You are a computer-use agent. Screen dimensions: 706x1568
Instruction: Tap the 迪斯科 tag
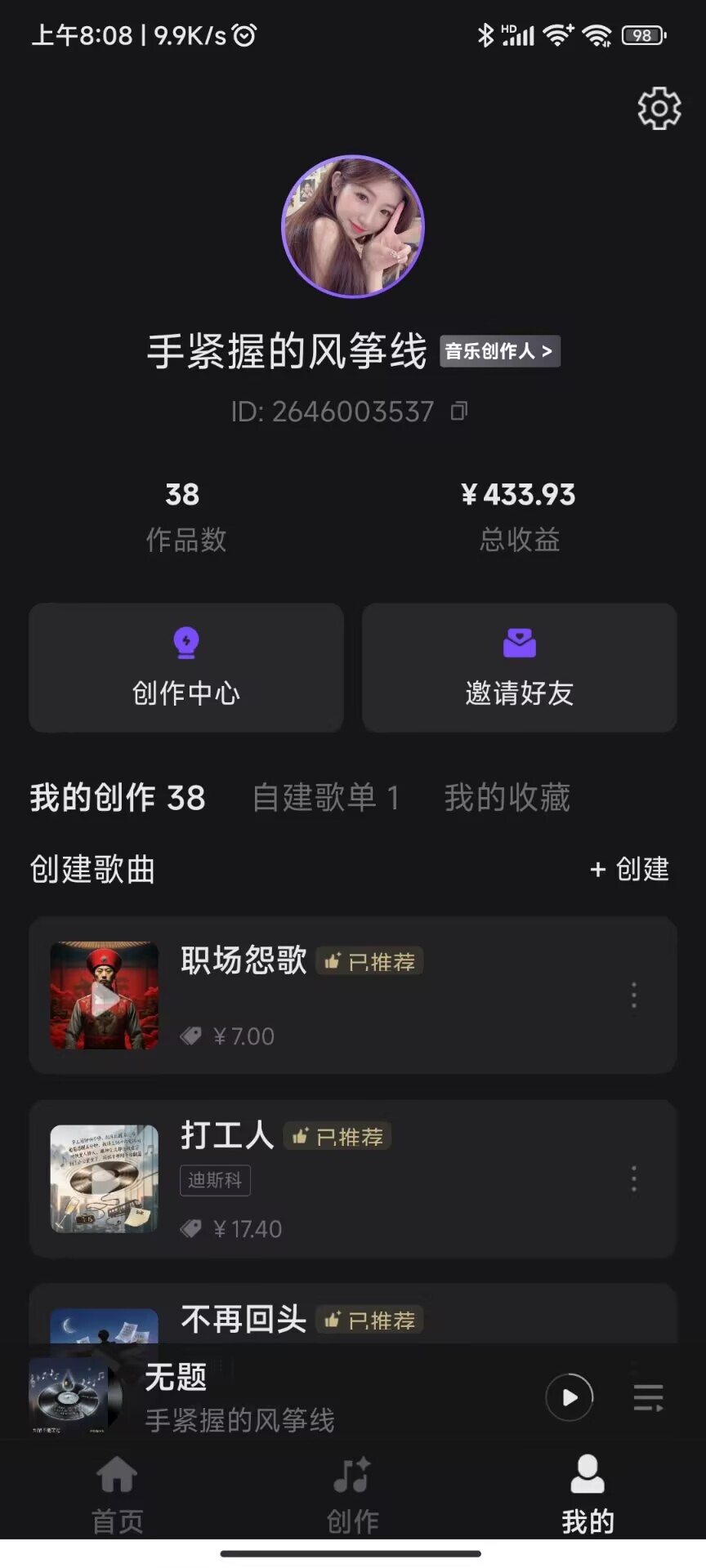coord(215,1180)
